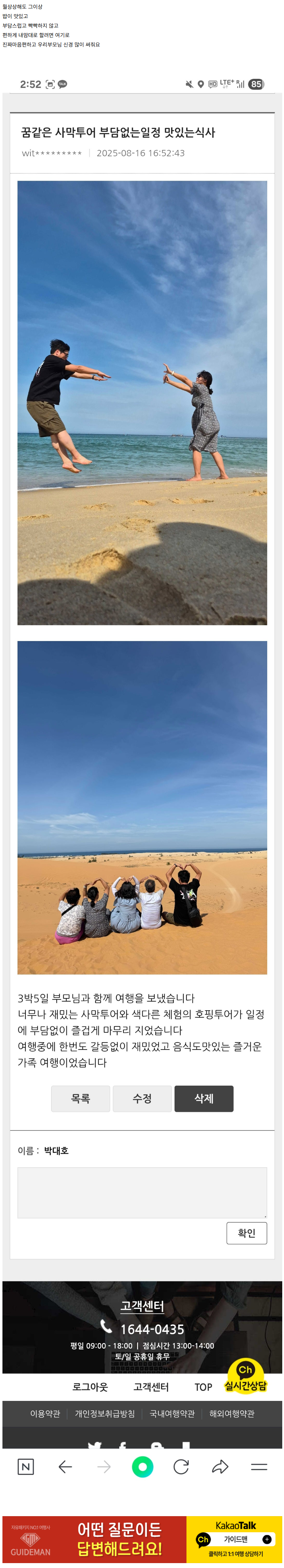Submit the comment with 확인 button
The image size is (284, 1568).
click(x=246, y=1233)
